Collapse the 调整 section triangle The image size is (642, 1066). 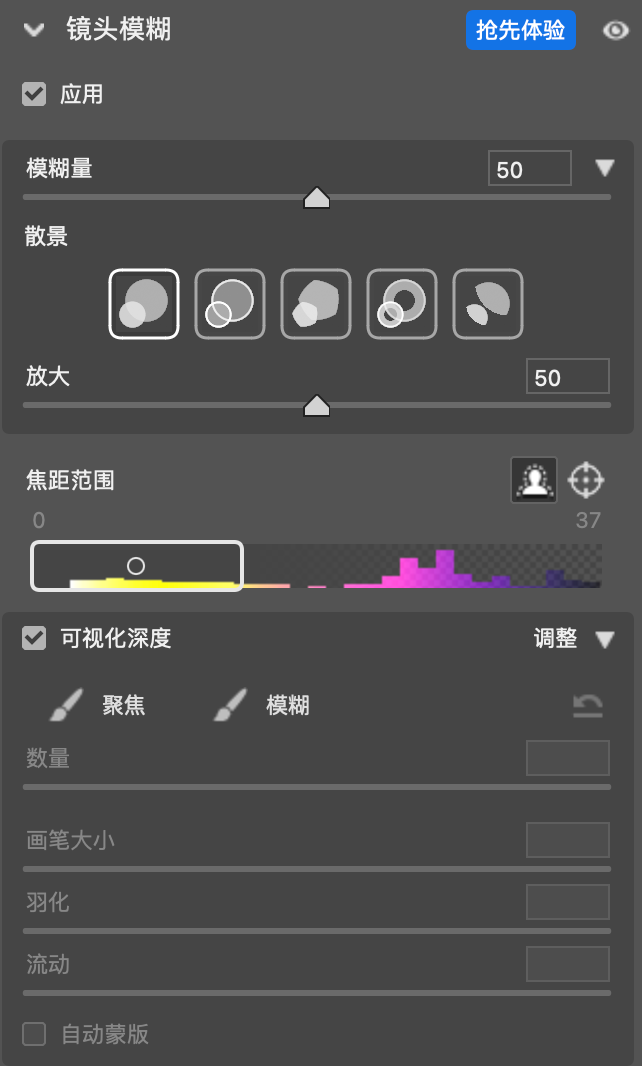coord(604,640)
